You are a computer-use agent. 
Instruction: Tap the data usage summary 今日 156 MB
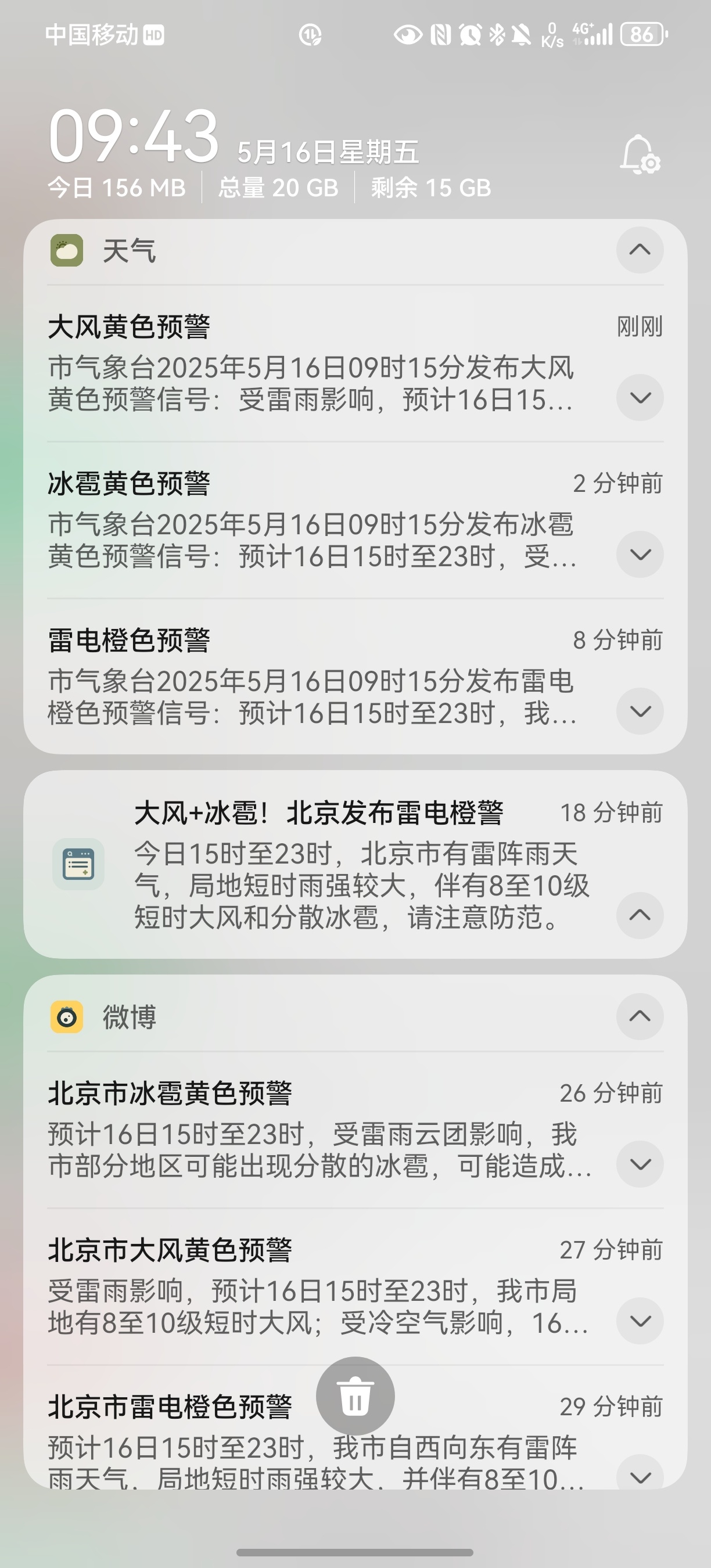click(117, 188)
